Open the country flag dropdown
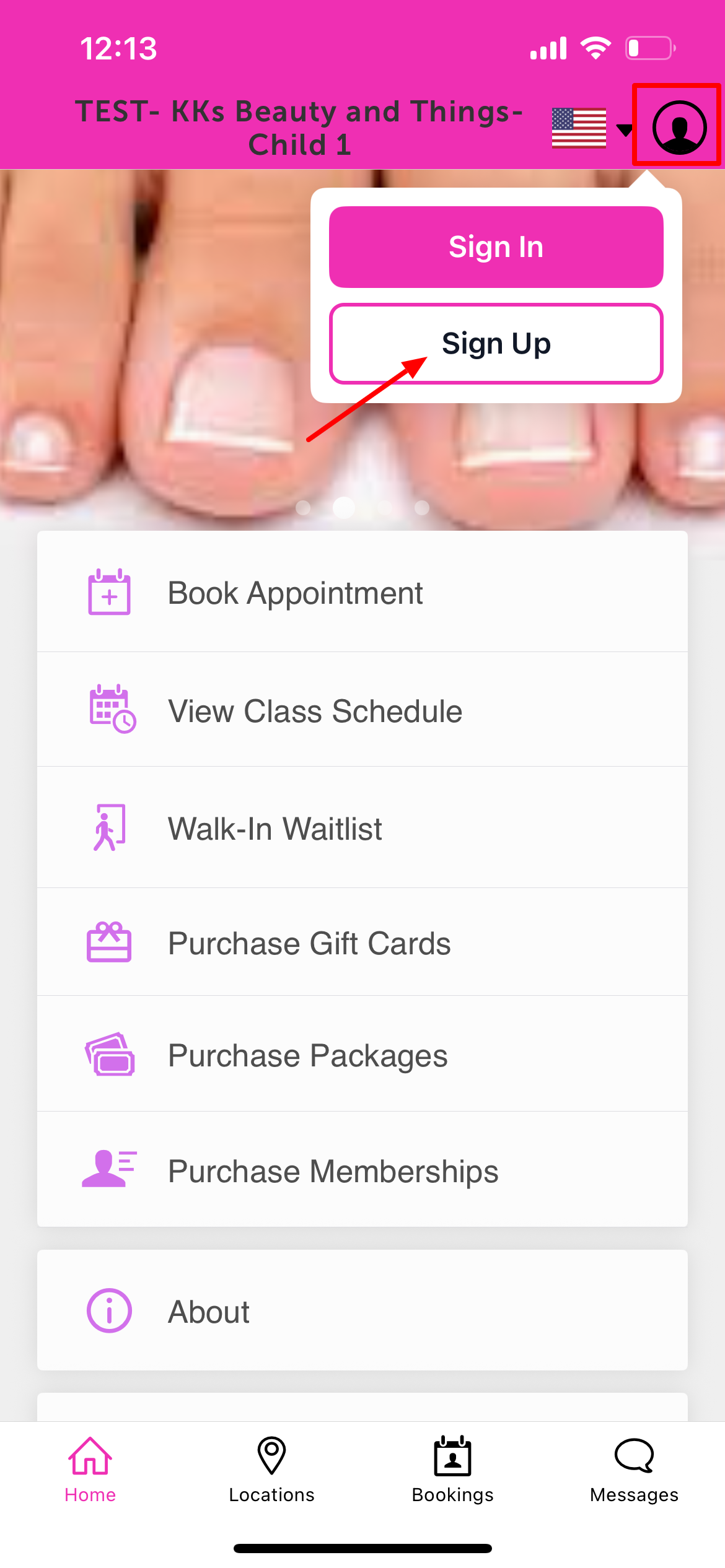The width and height of the screenshot is (725, 1568). click(591, 128)
